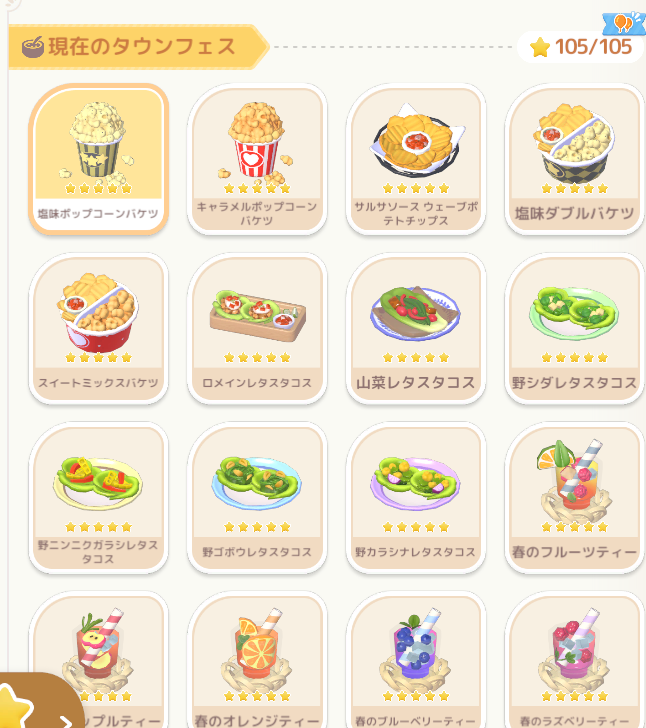
Task: Open the 春のオレンジティー card
Action: pyautogui.click(x=257, y=660)
